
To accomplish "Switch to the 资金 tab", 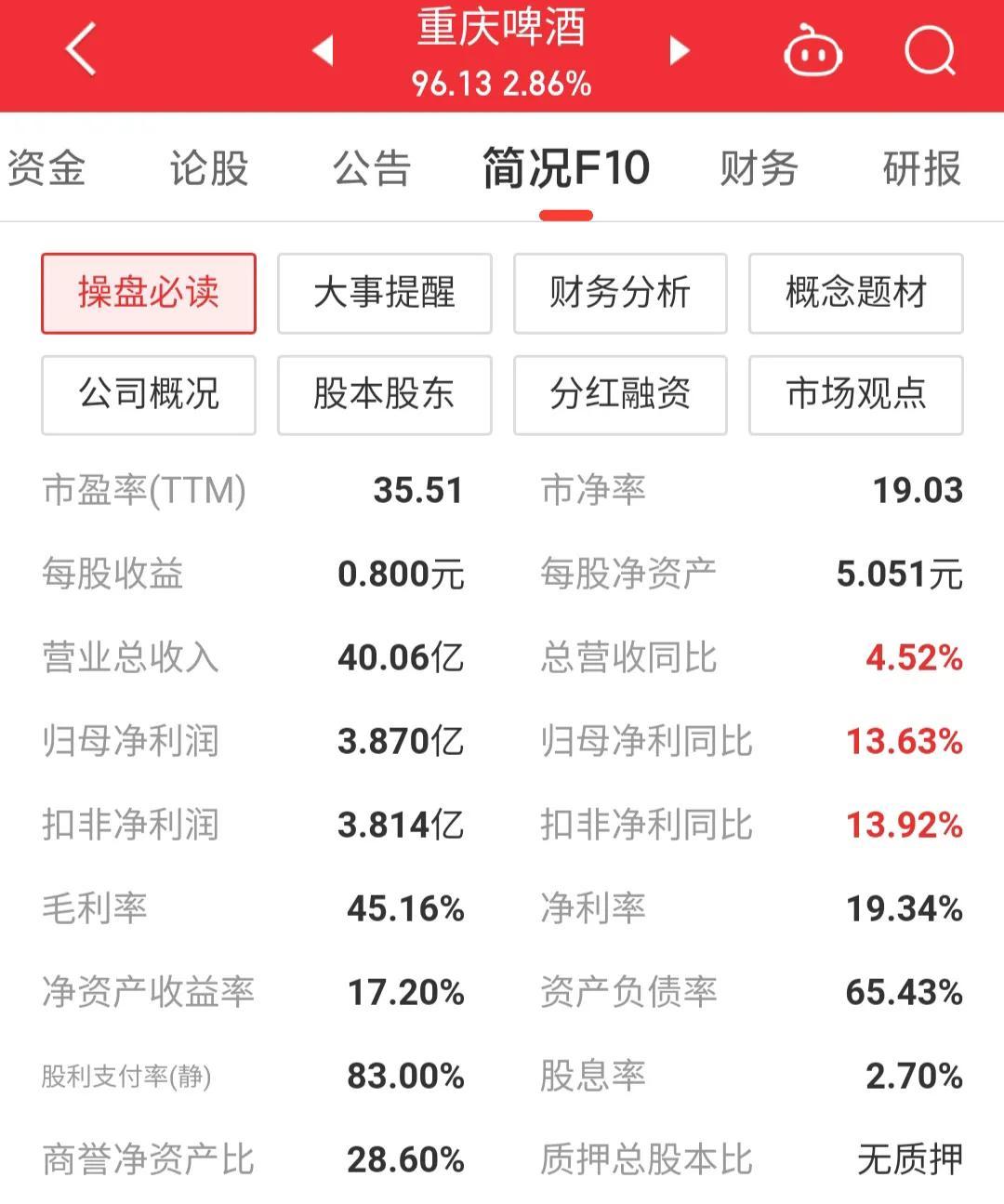I will [x=46, y=169].
